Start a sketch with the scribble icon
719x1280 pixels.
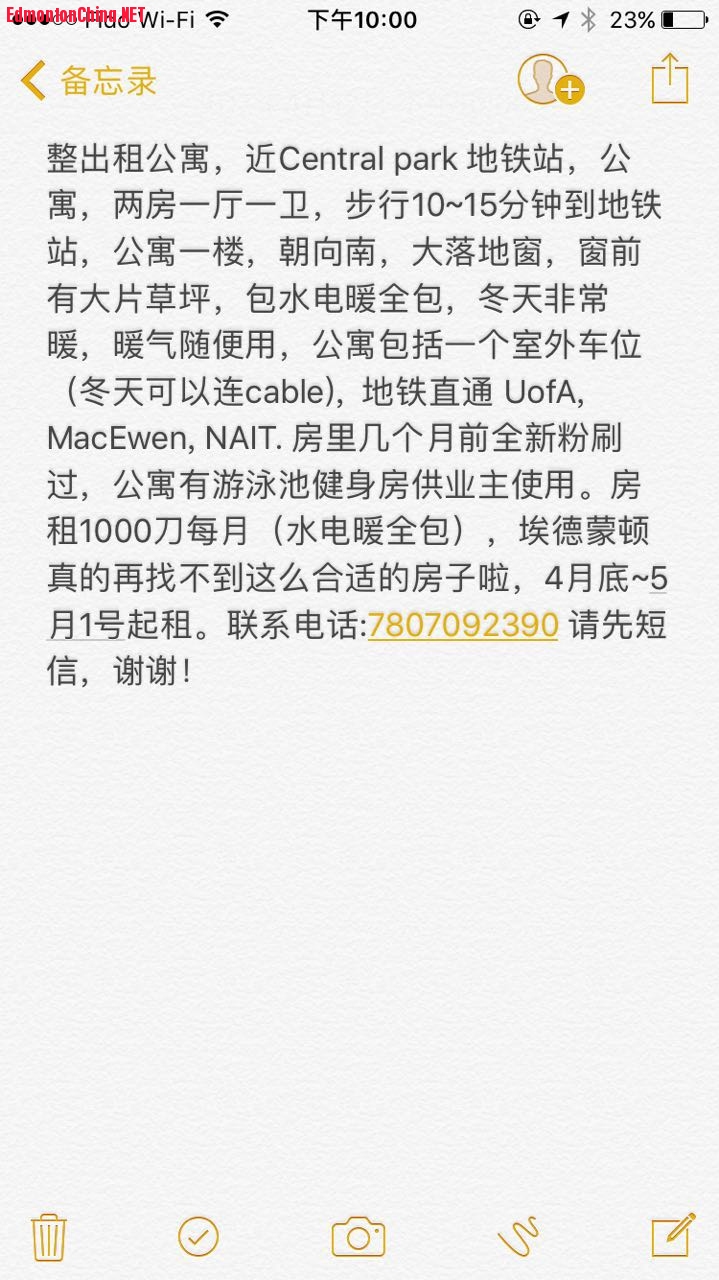(x=518, y=1237)
